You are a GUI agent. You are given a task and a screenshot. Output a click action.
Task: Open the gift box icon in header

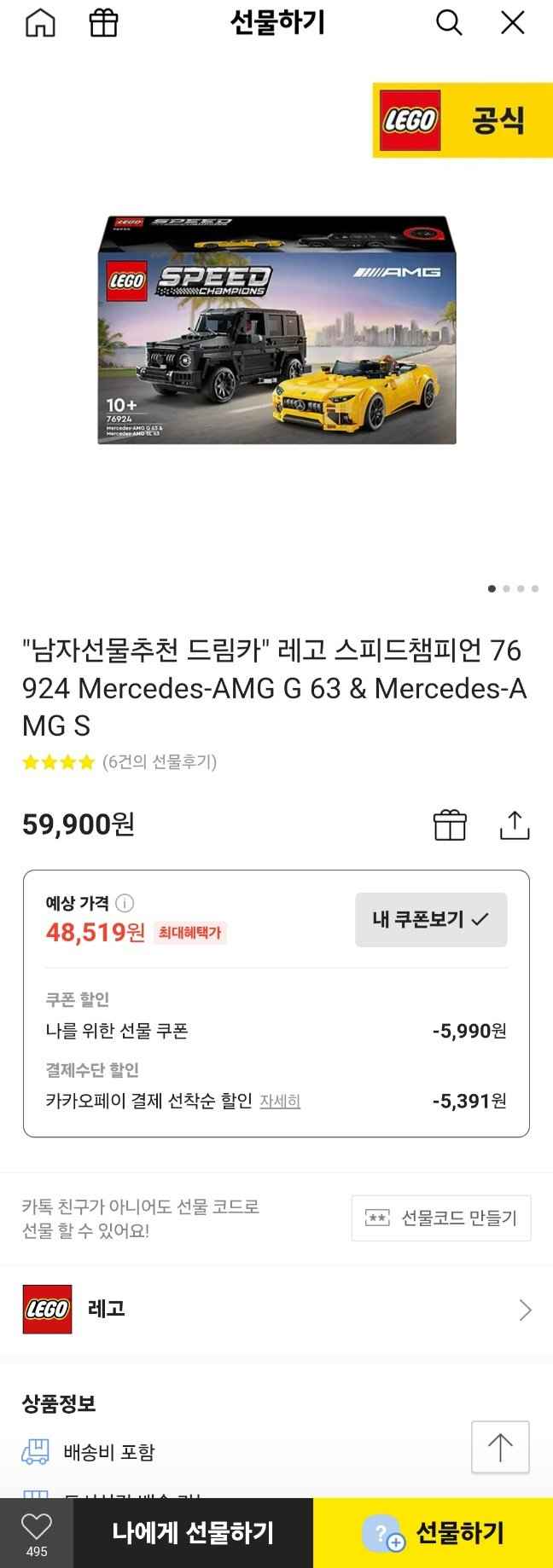103,24
